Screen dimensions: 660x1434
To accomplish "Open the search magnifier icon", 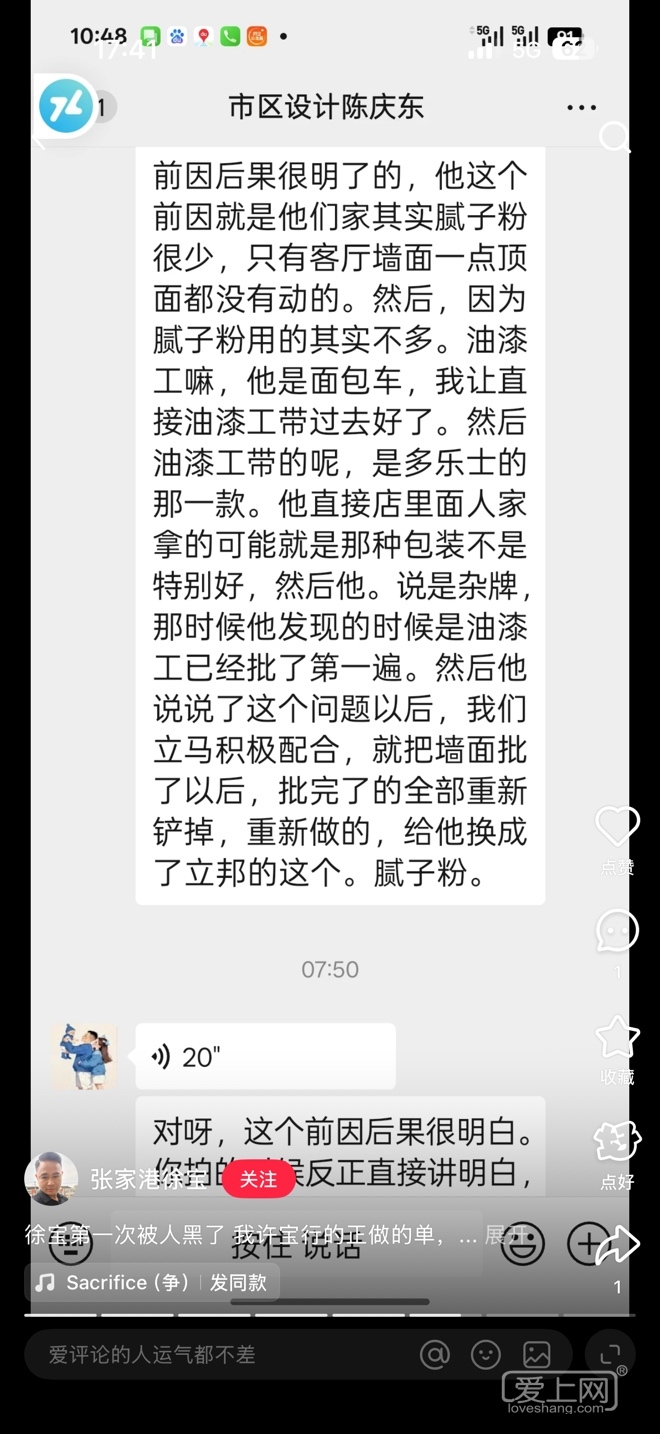I will click(x=615, y=138).
